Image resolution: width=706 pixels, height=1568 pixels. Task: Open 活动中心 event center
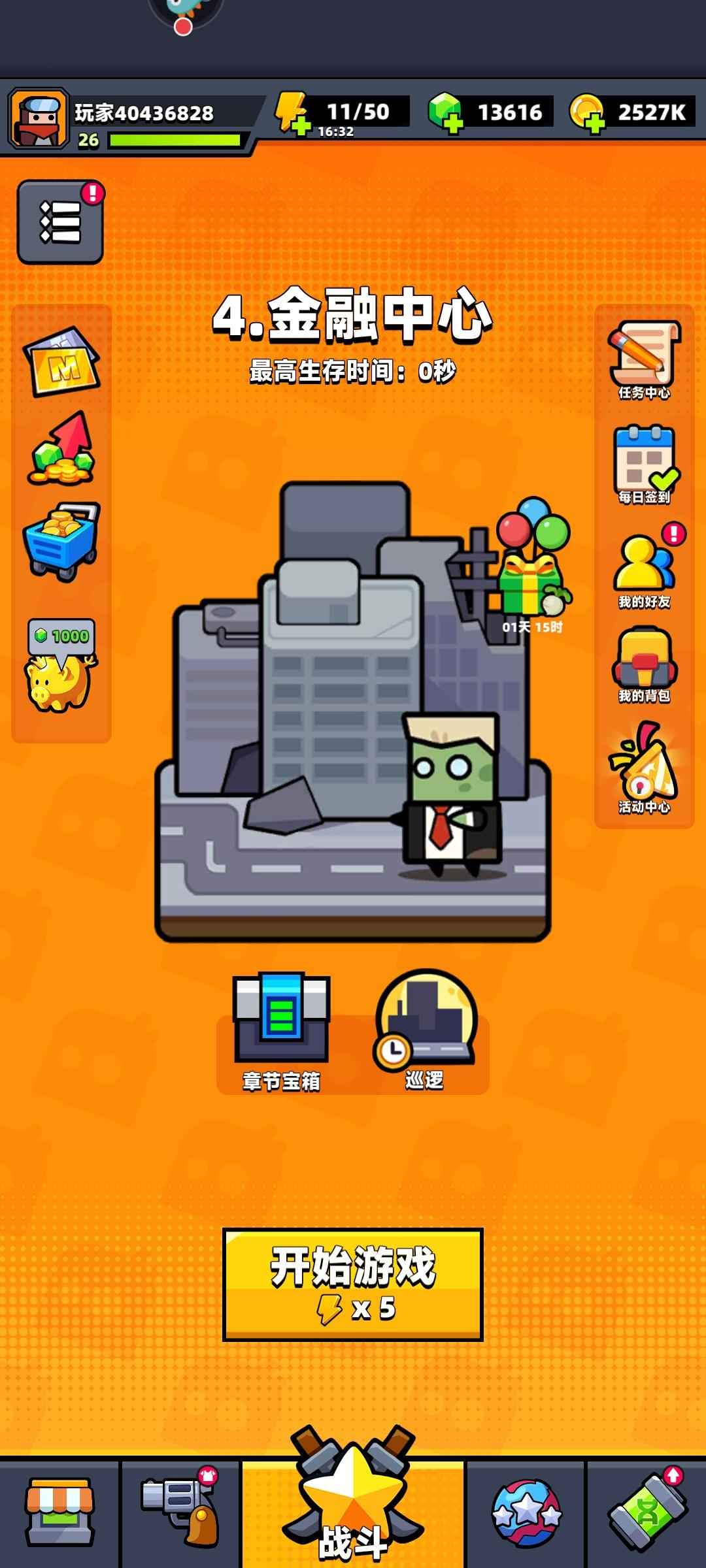click(644, 768)
